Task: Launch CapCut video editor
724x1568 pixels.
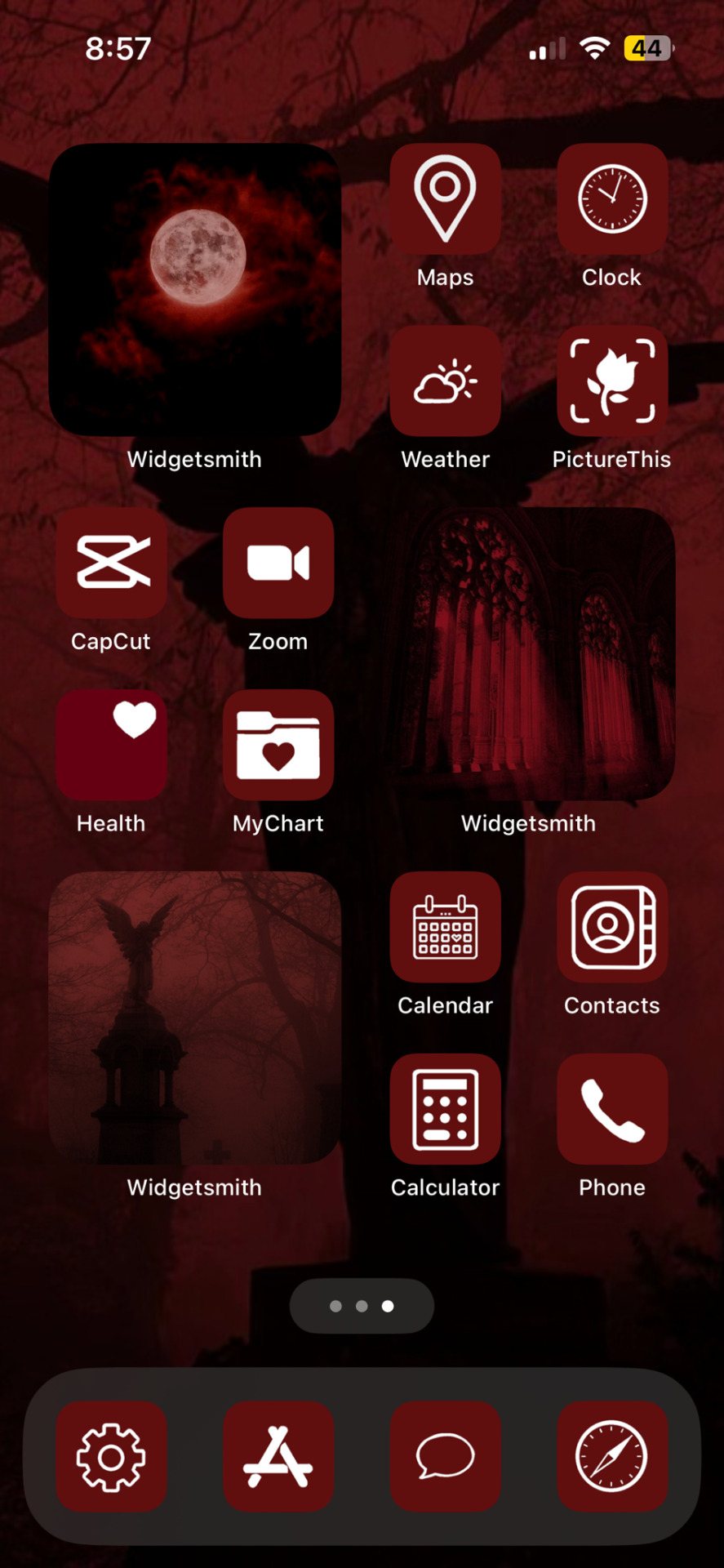Action: pyautogui.click(x=112, y=563)
